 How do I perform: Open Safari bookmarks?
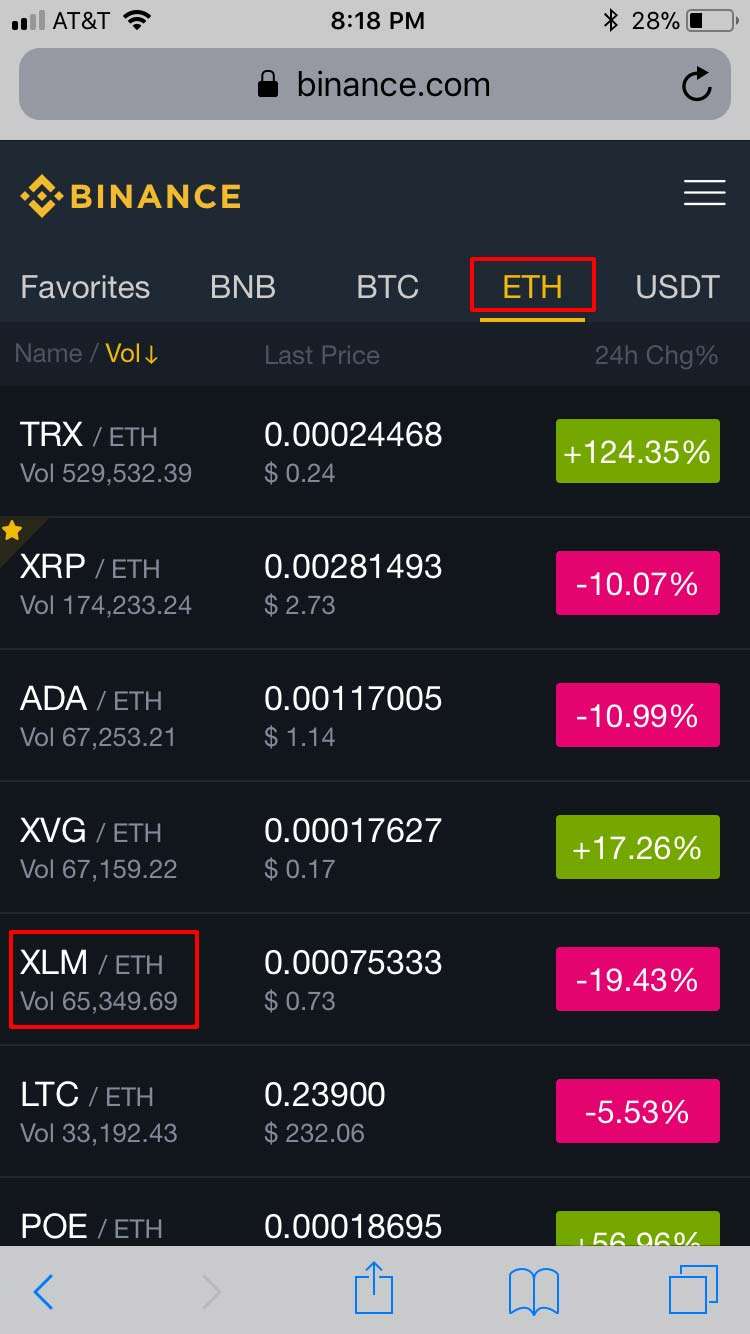[533, 1291]
